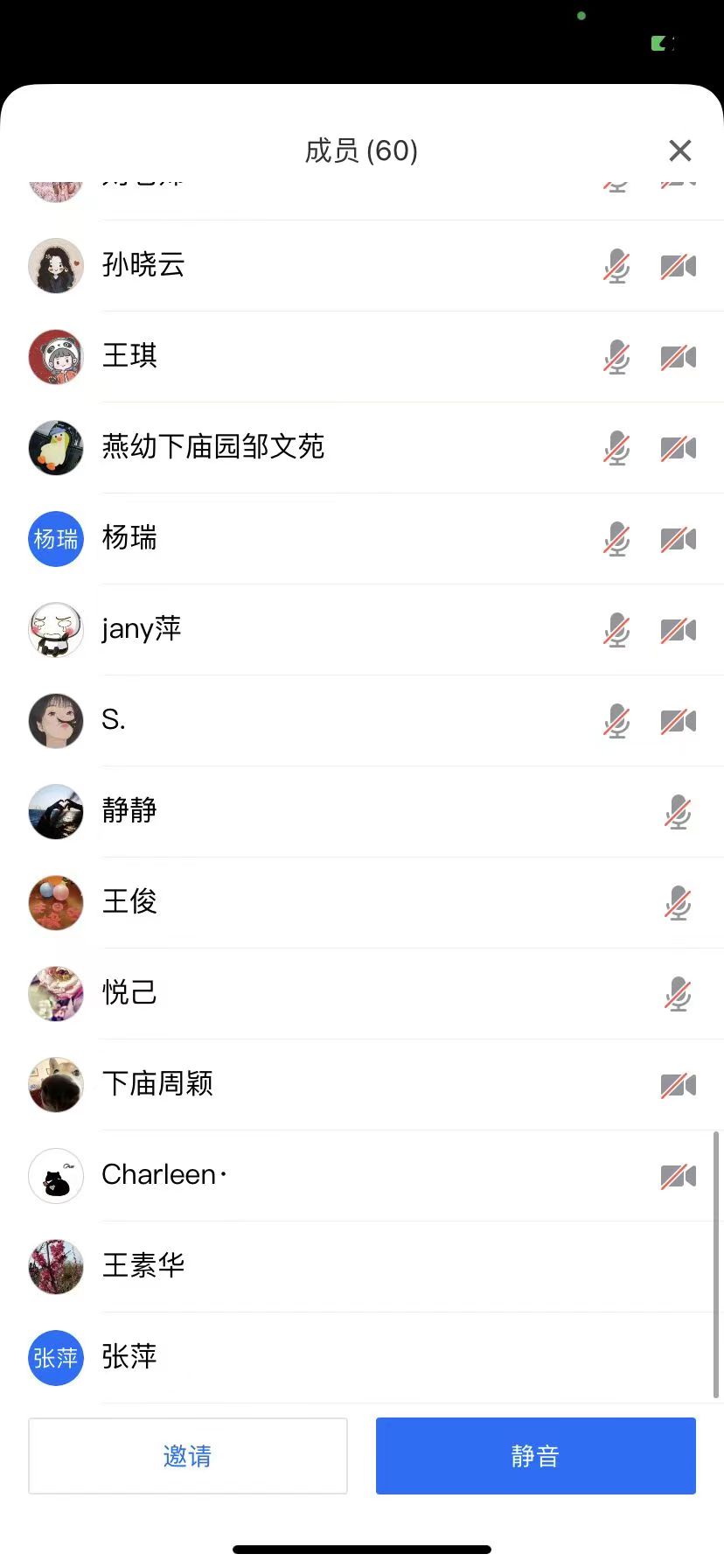The image size is (724, 1568).
Task: Click the muted mic icon beside 燕幼下庙园邹文苑
Action: pyautogui.click(x=616, y=448)
